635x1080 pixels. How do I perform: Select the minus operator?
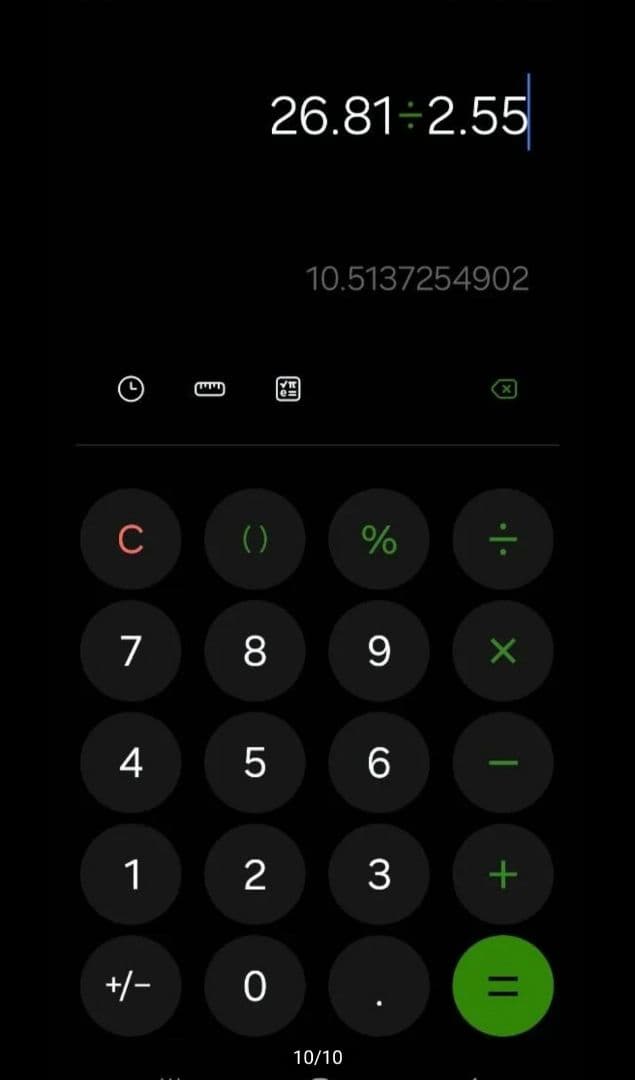click(503, 763)
